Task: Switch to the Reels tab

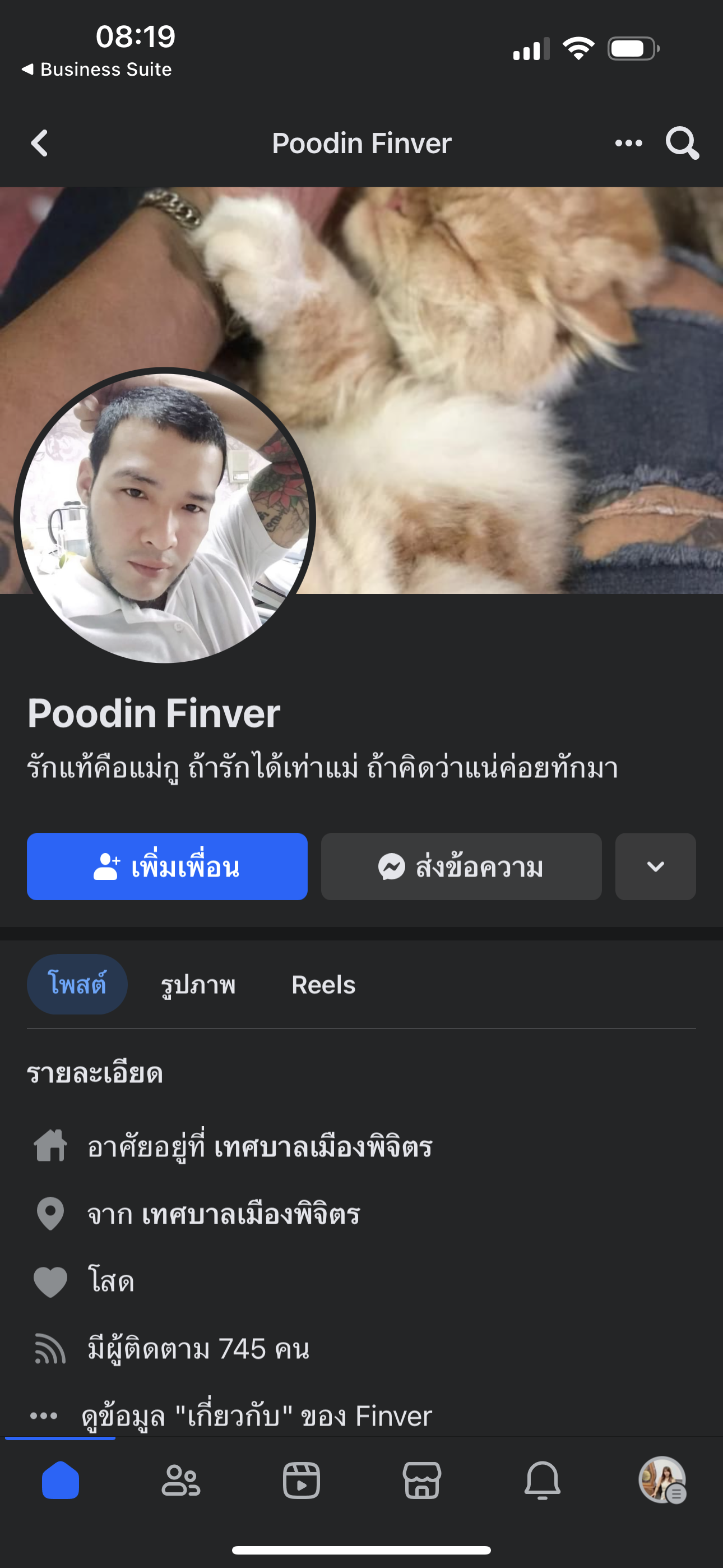Action: click(323, 984)
